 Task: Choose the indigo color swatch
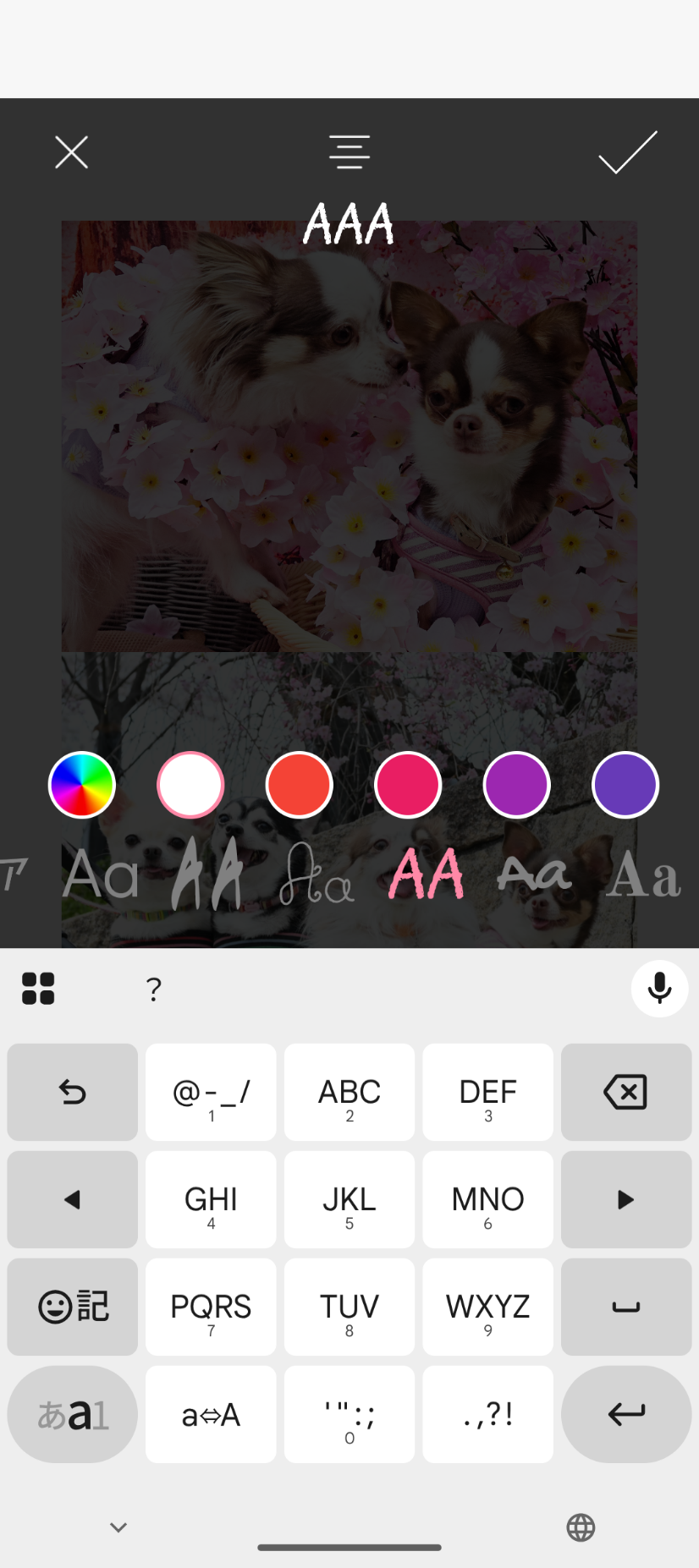click(x=625, y=785)
